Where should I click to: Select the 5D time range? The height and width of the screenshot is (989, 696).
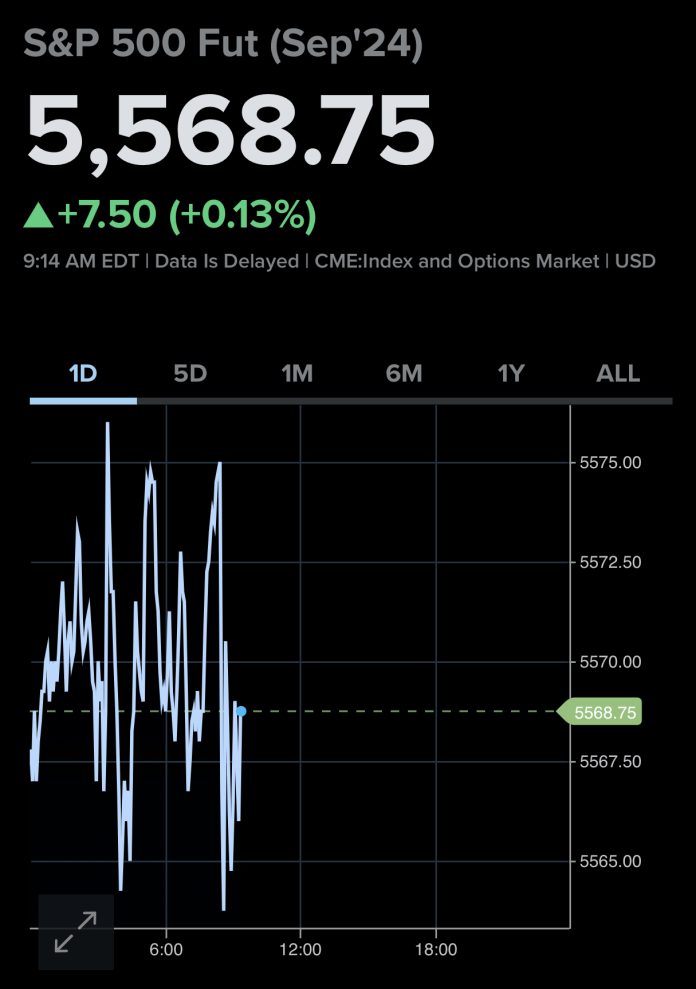(190, 374)
